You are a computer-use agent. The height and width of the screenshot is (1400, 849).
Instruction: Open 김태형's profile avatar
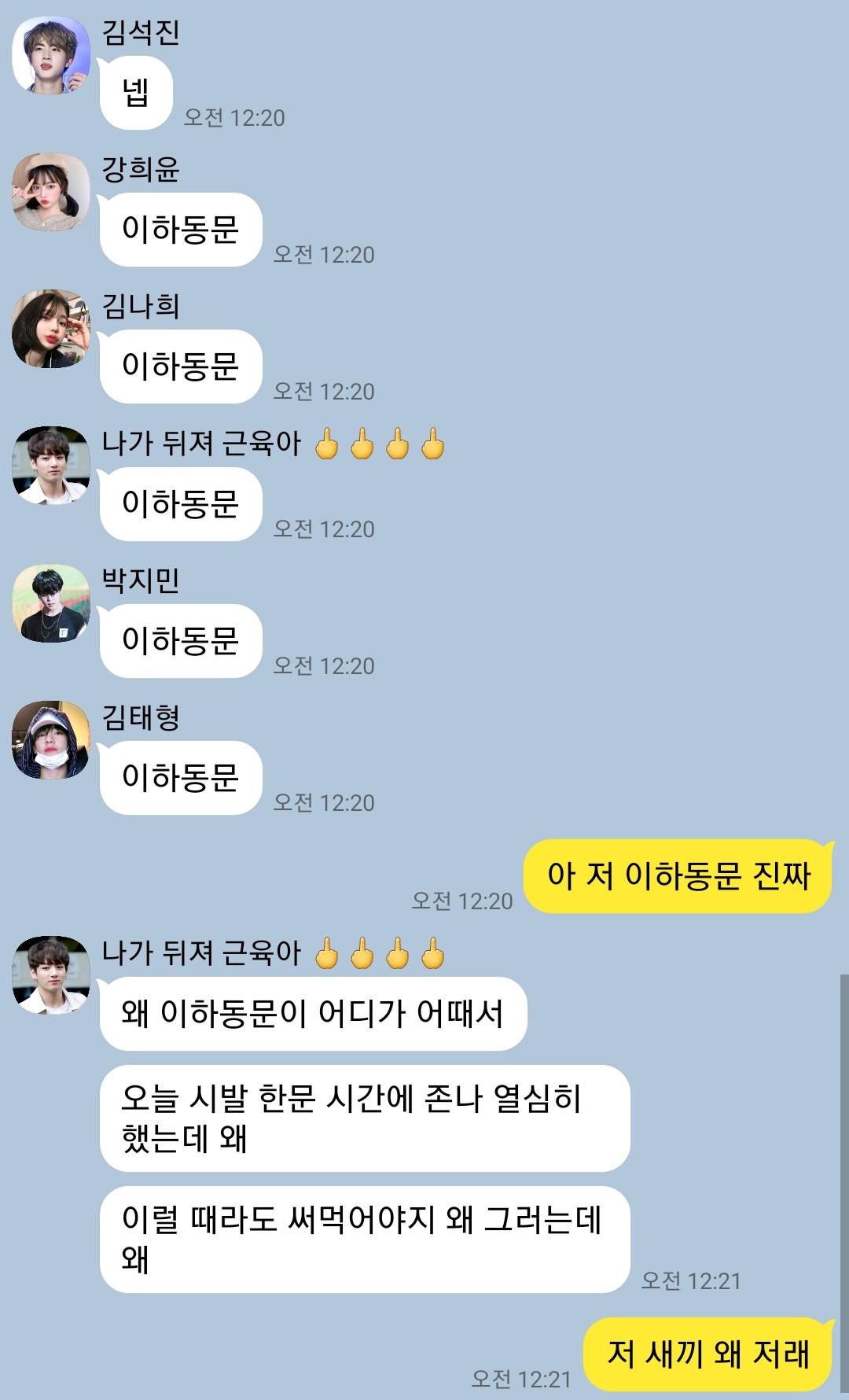tap(51, 740)
